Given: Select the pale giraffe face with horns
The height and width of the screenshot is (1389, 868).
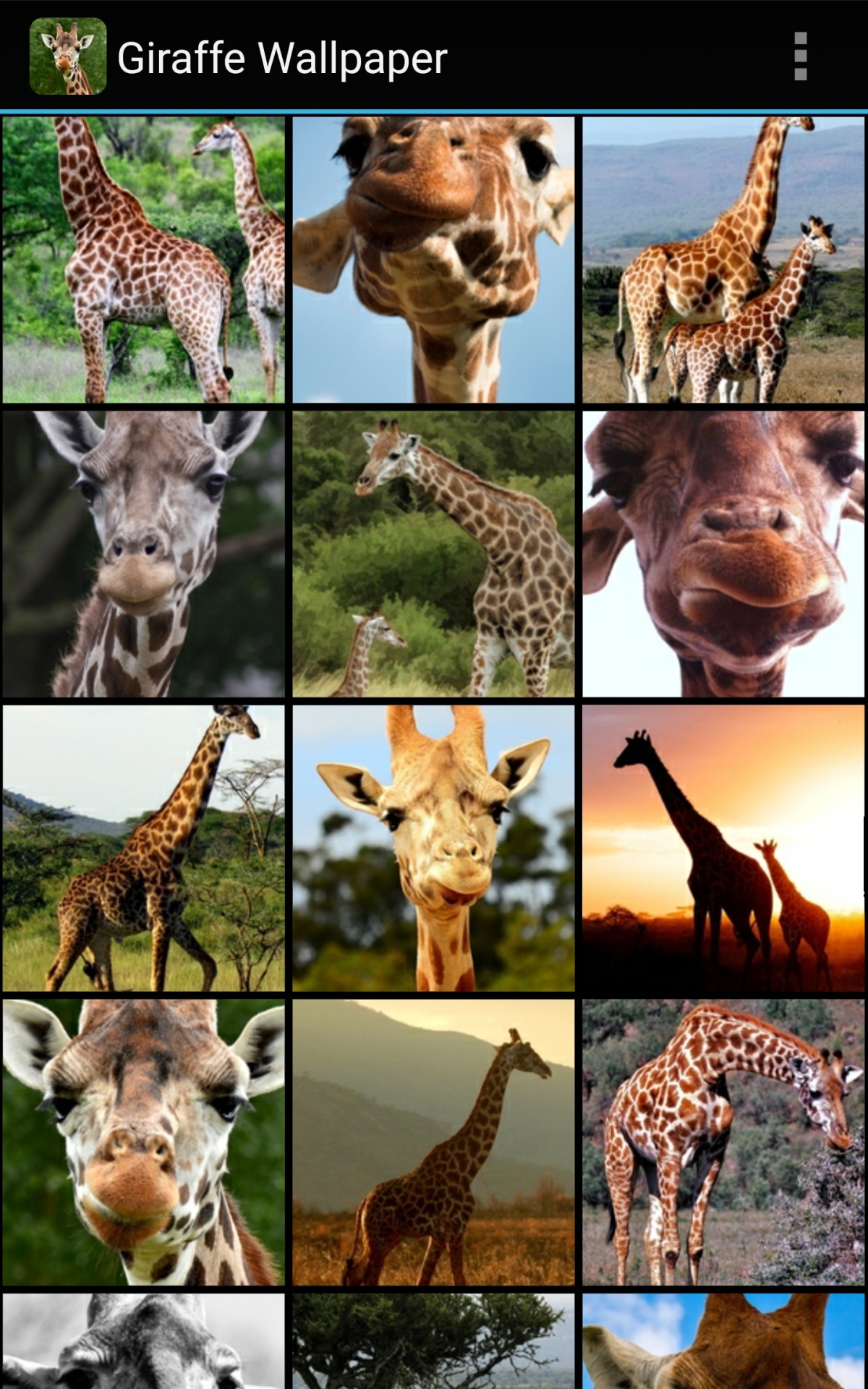Looking at the screenshot, I should point(433,848).
